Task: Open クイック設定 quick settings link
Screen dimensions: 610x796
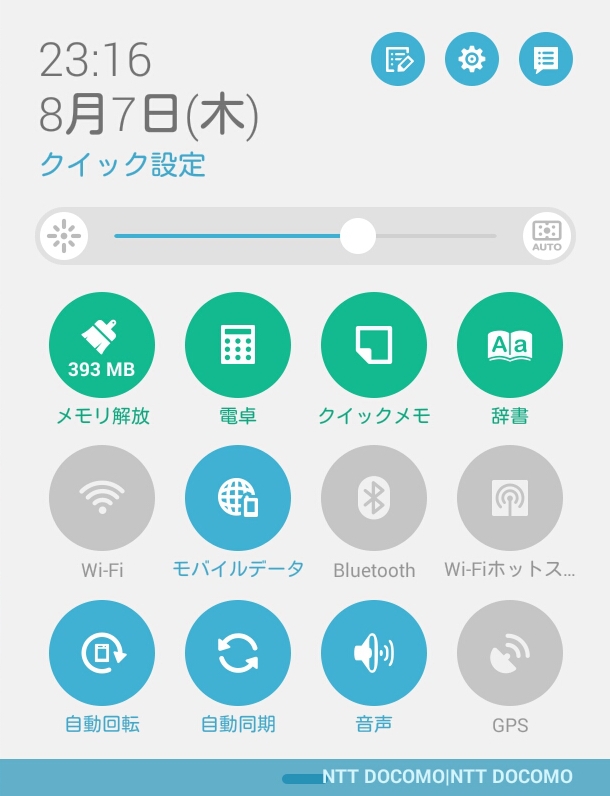Action: (122, 164)
